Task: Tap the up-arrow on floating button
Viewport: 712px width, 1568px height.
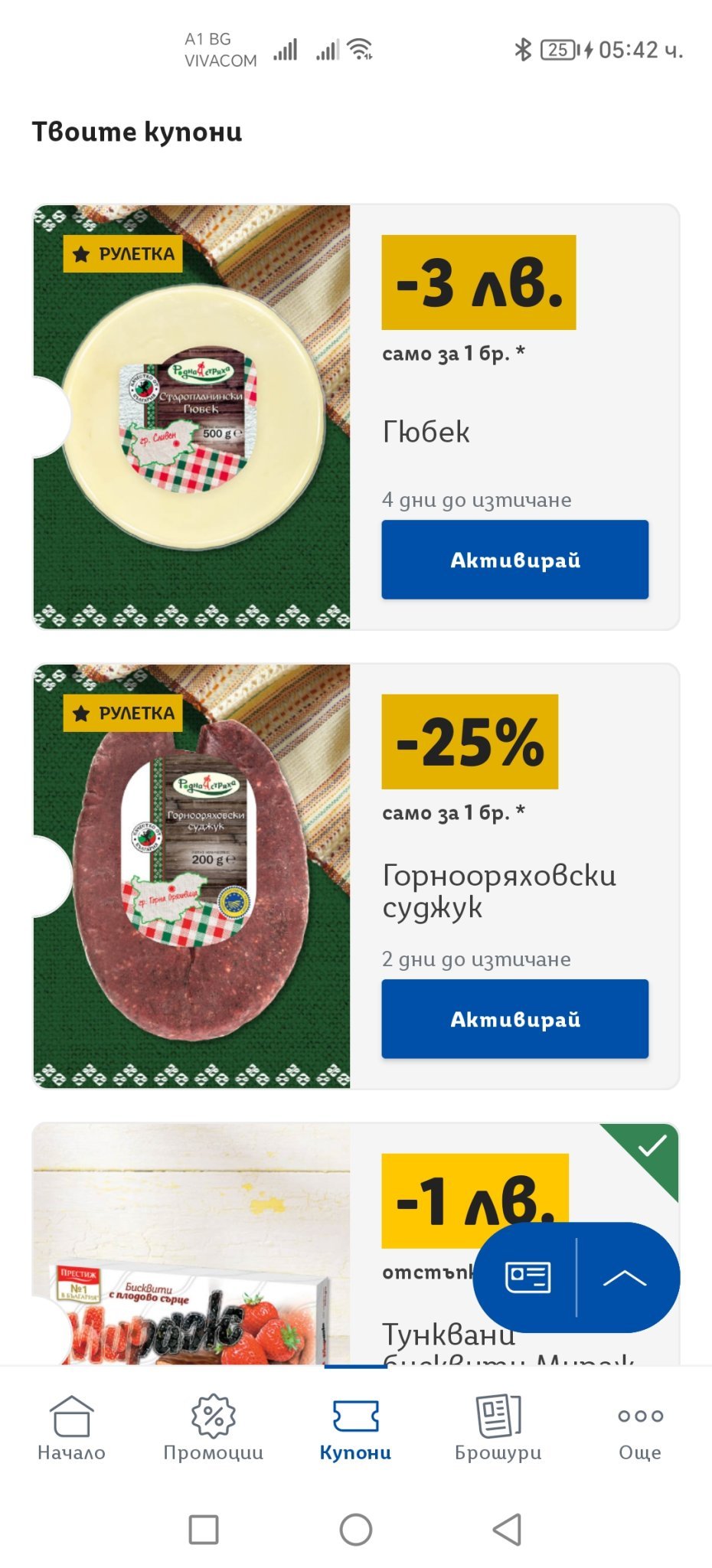Action: (x=625, y=1277)
